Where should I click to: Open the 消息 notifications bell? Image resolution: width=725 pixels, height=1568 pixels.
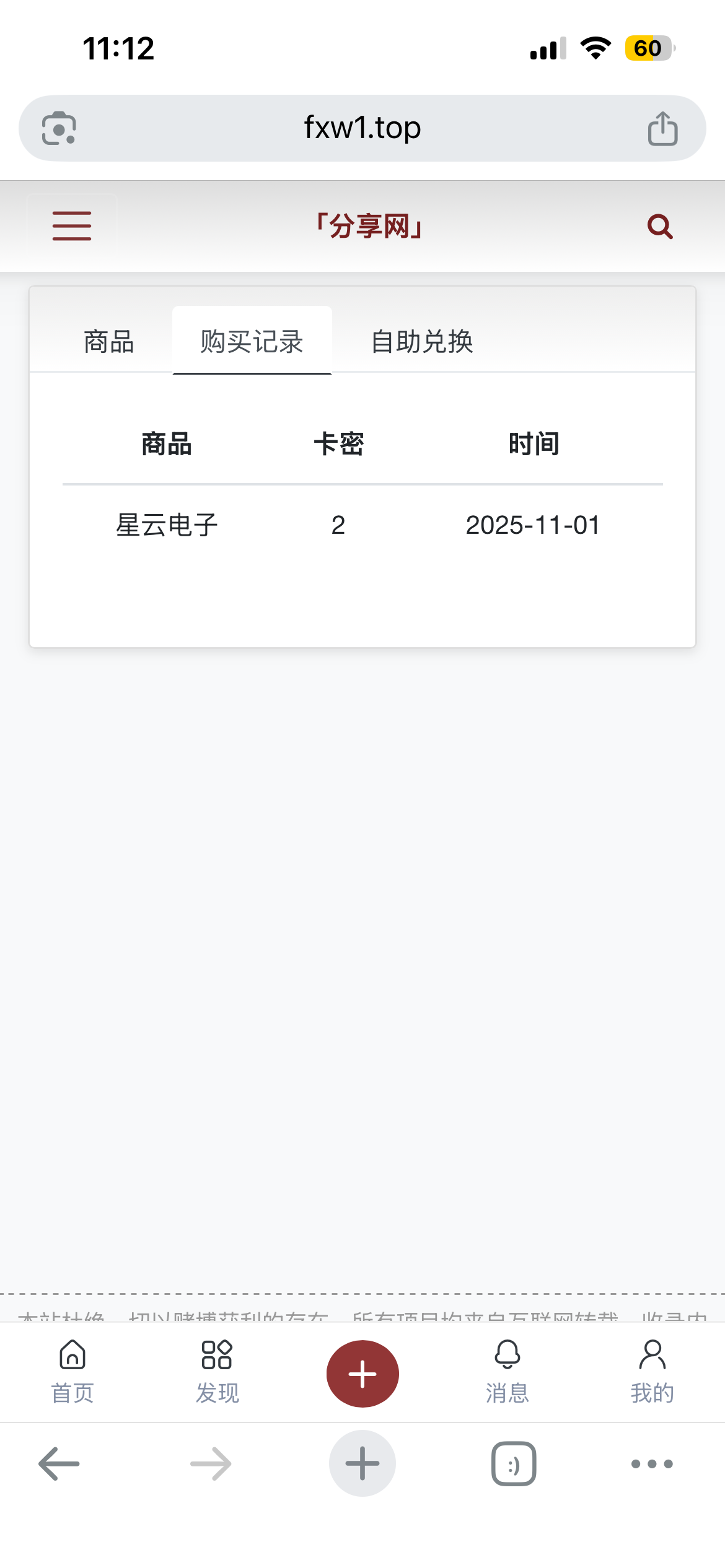(x=507, y=1374)
